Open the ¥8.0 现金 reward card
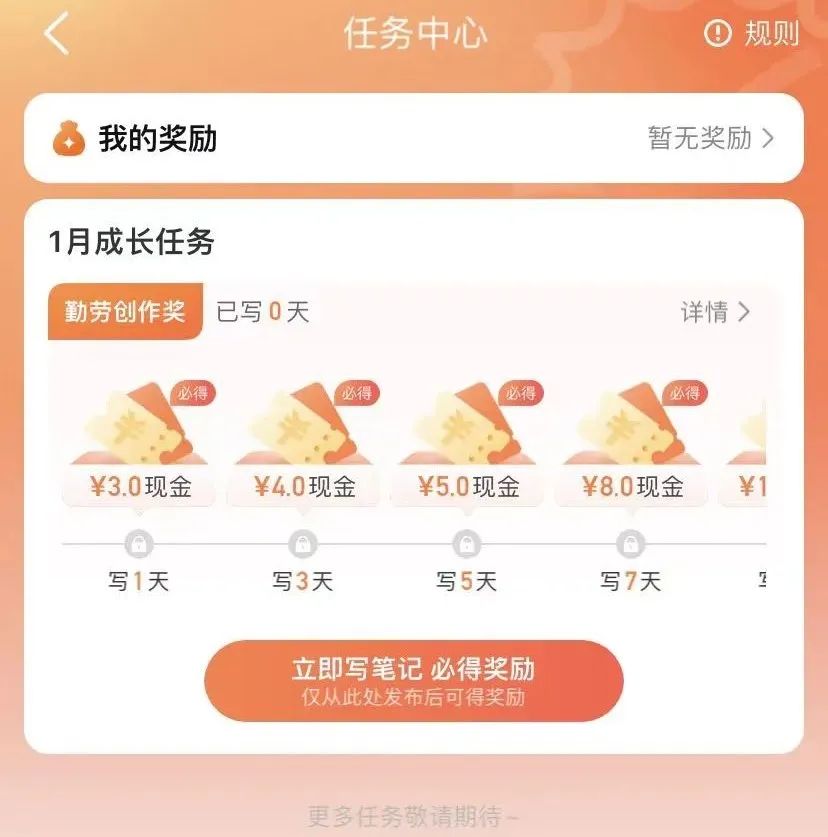Viewport: 828px width, 837px height. click(x=632, y=445)
